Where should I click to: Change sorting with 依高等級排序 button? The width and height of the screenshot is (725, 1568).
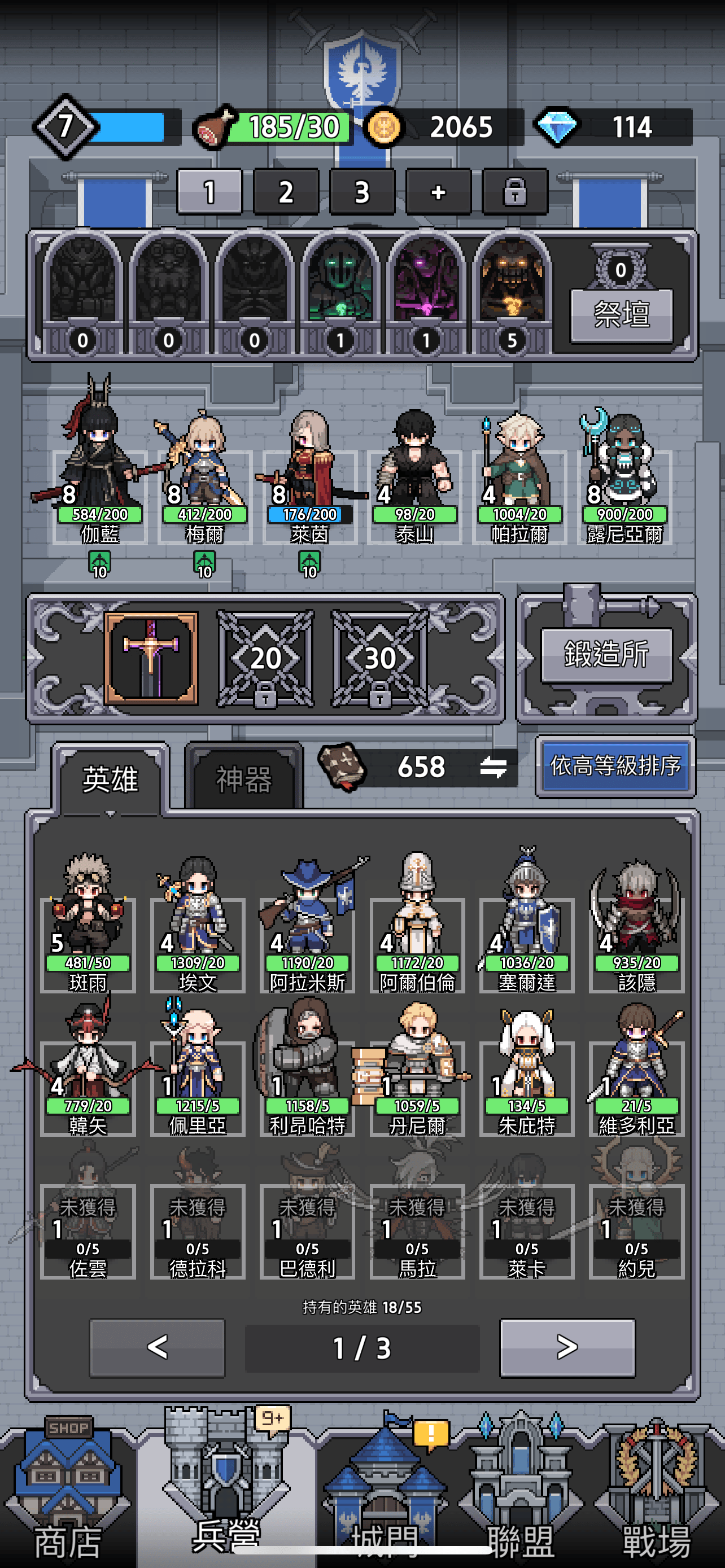pyautogui.click(x=615, y=766)
